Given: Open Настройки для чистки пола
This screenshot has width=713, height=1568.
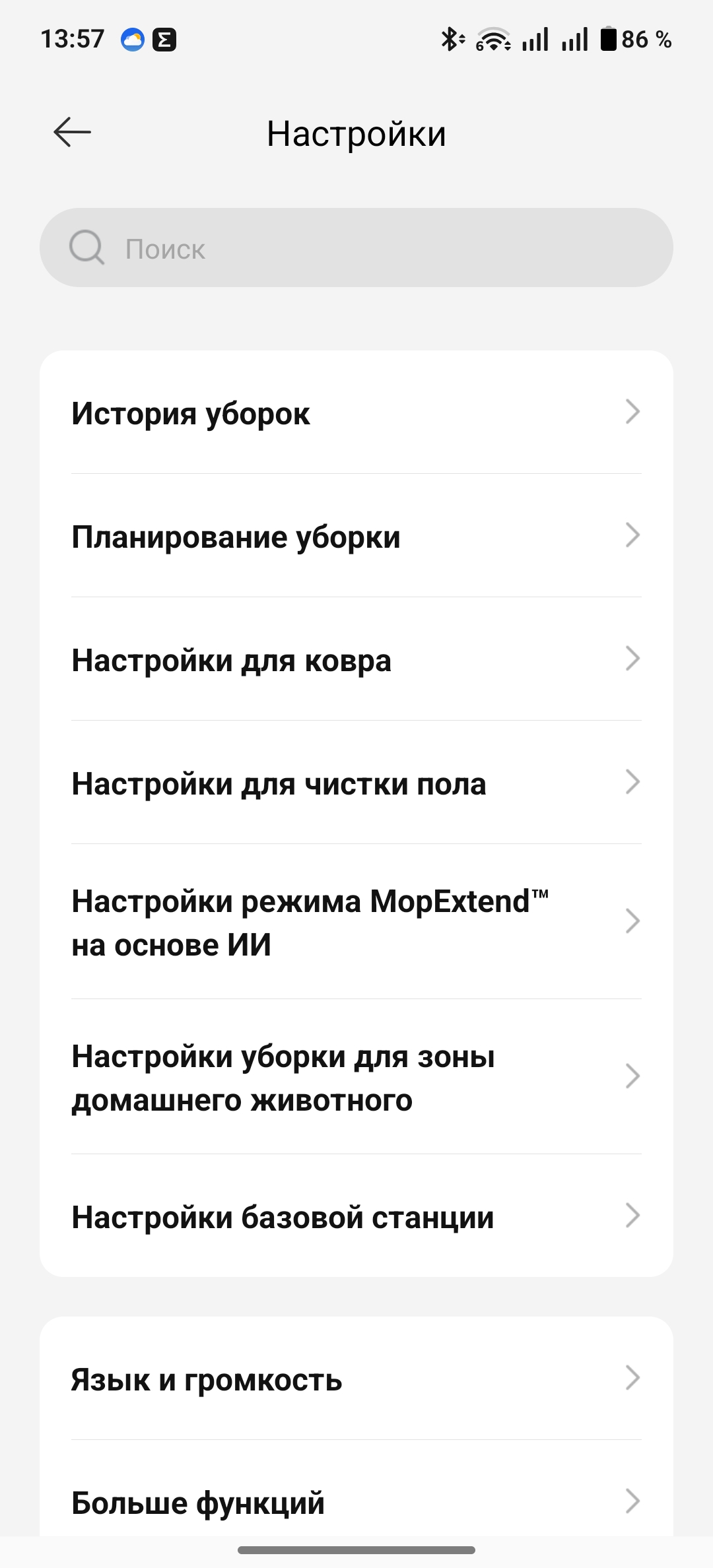Looking at the screenshot, I should click(x=356, y=783).
